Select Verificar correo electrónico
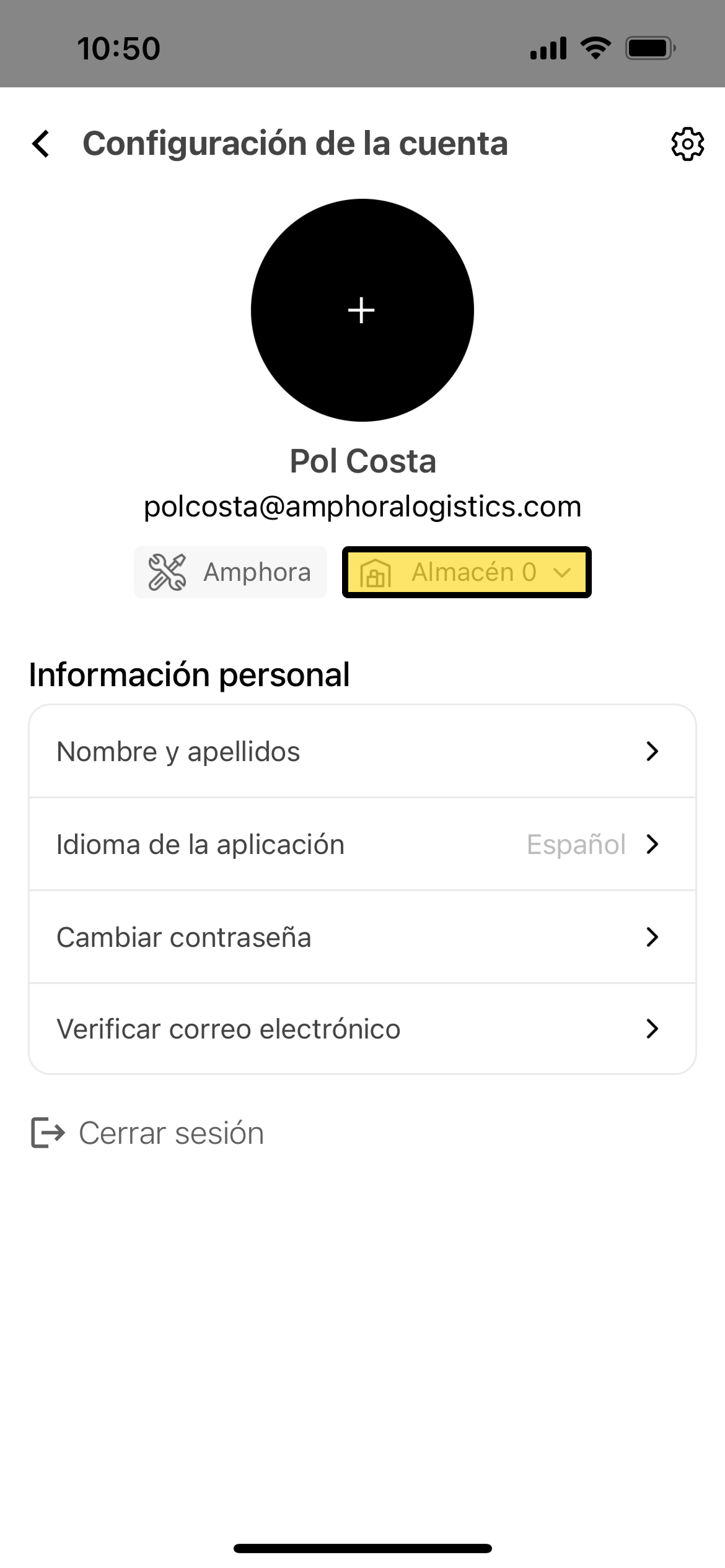The image size is (725, 1568). pos(362,1029)
